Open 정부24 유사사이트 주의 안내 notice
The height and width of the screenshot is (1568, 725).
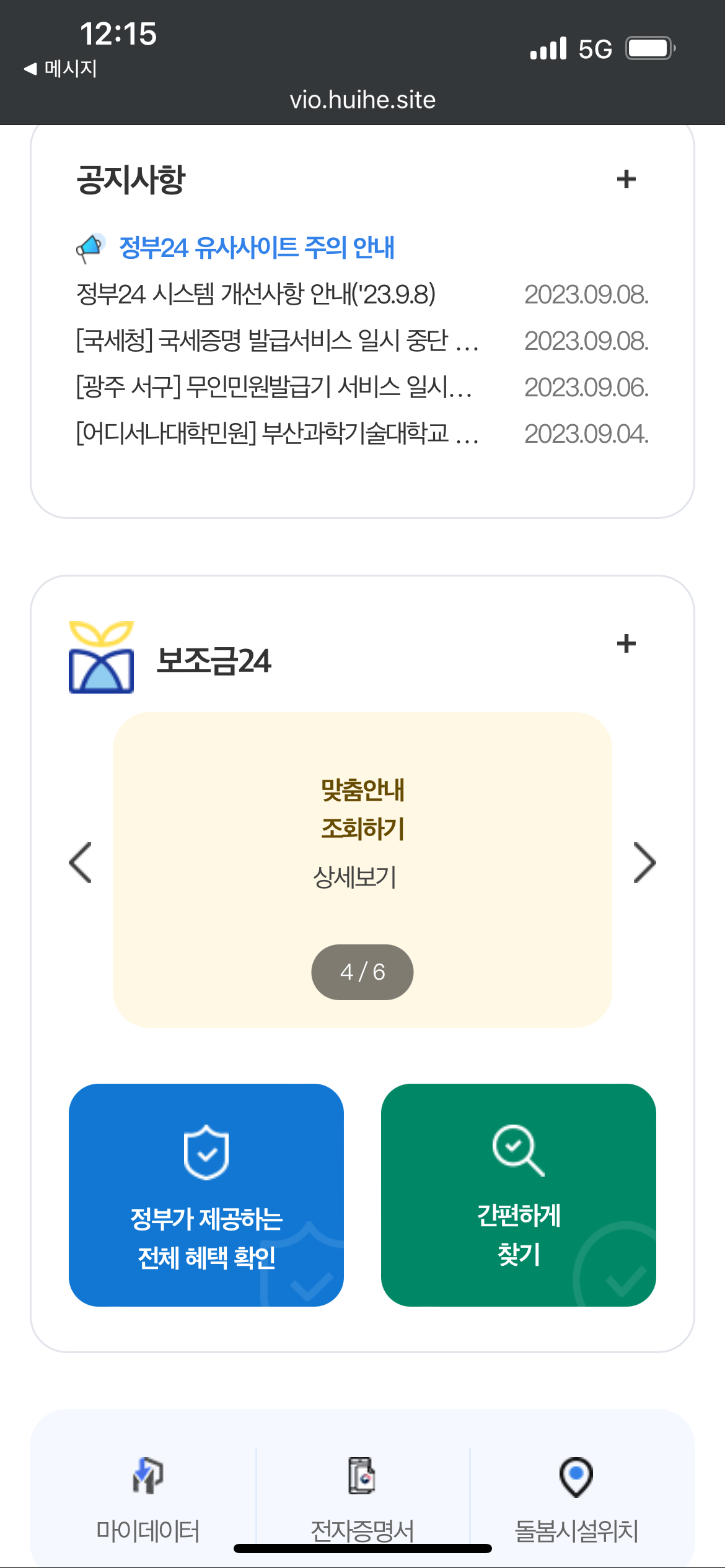click(256, 248)
